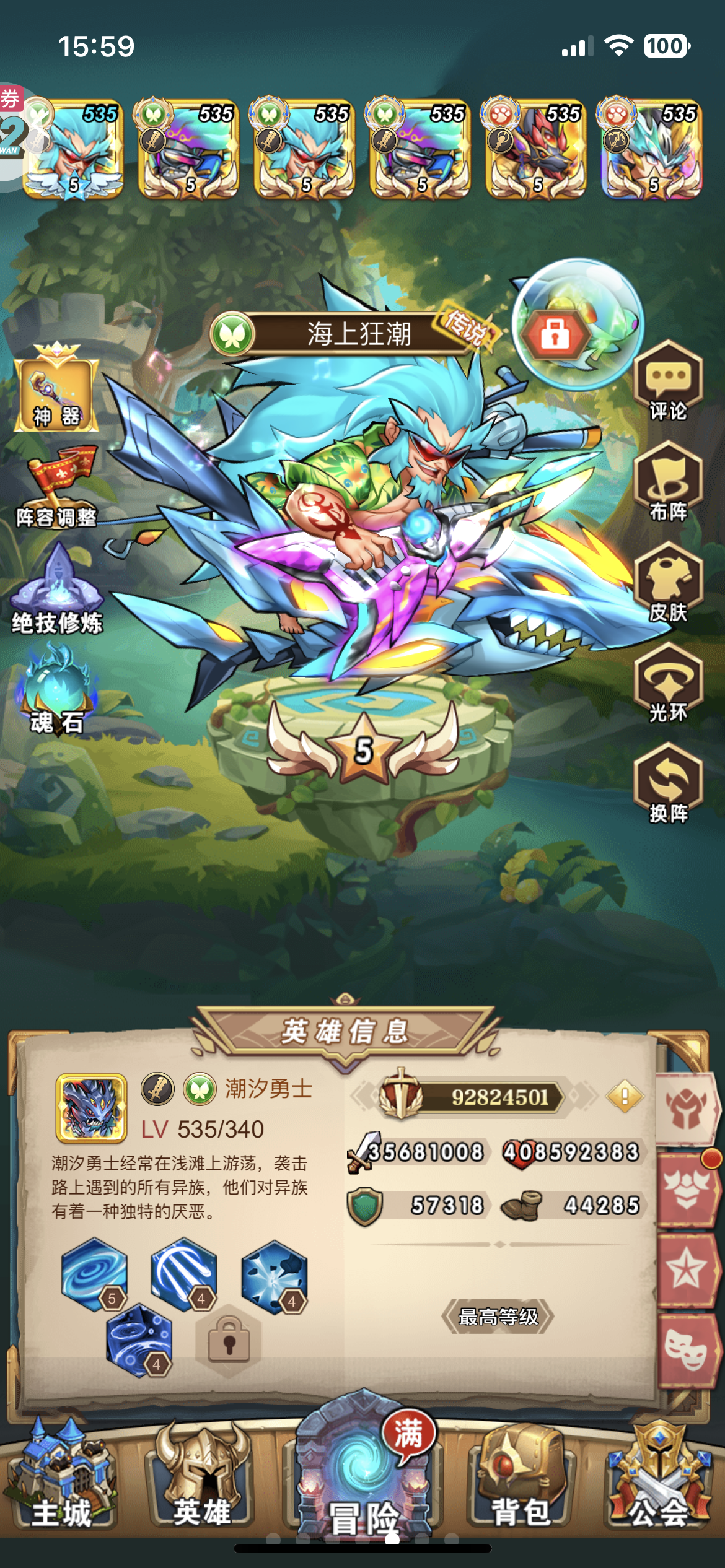Open the 布阵 formation button

pyautogui.click(x=668, y=481)
